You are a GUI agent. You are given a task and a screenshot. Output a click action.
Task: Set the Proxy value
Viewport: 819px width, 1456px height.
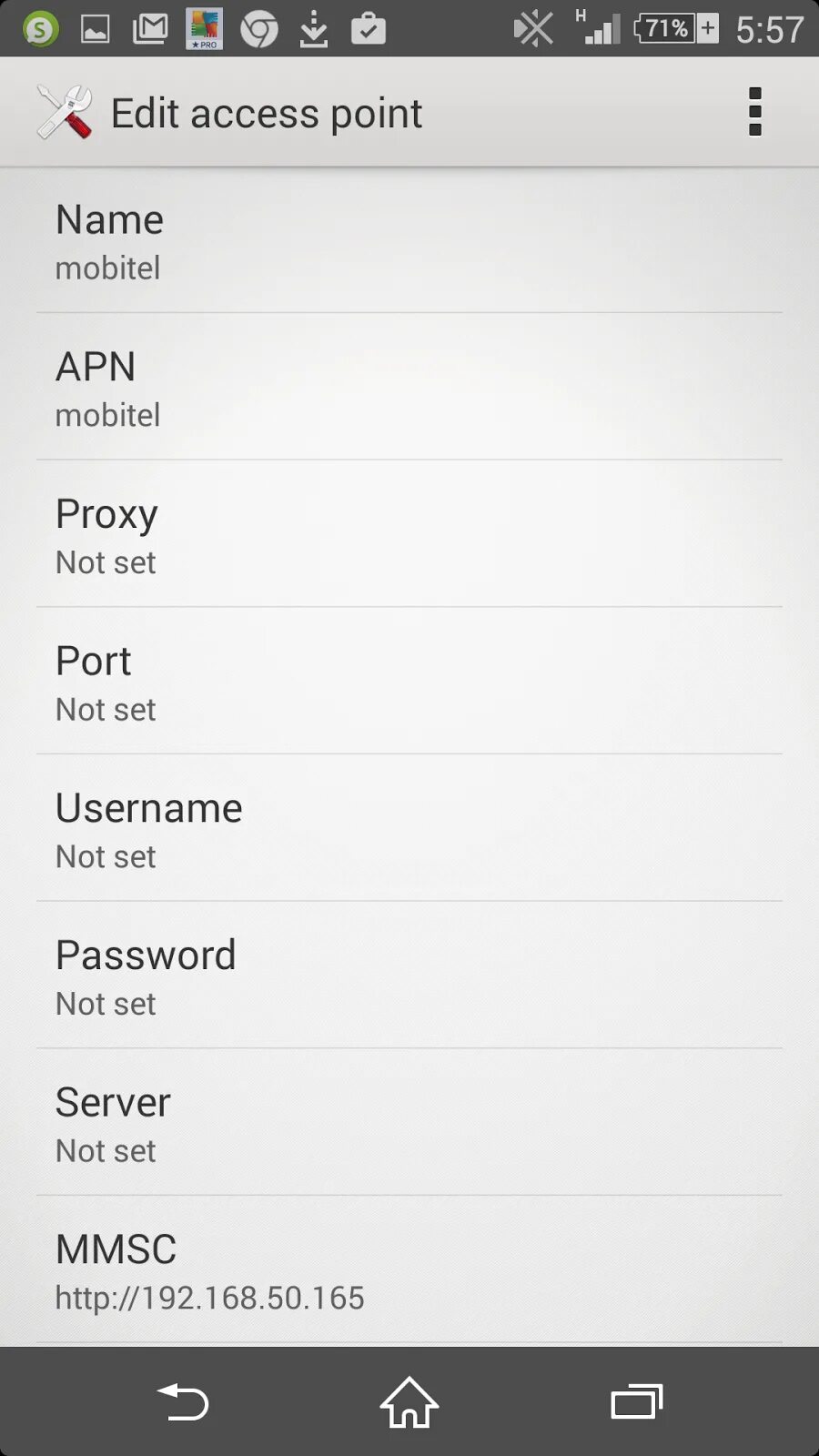tap(409, 536)
